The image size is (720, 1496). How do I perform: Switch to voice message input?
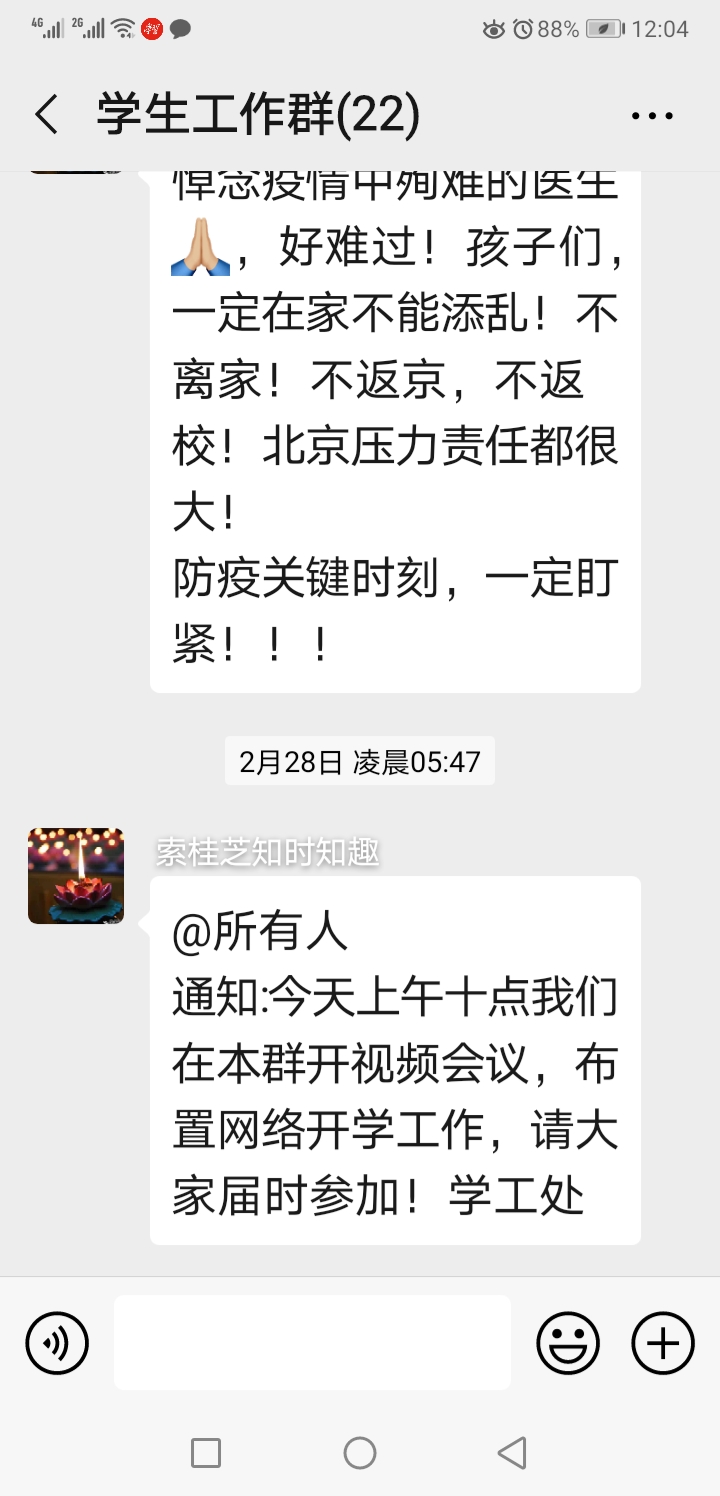point(57,1343)
